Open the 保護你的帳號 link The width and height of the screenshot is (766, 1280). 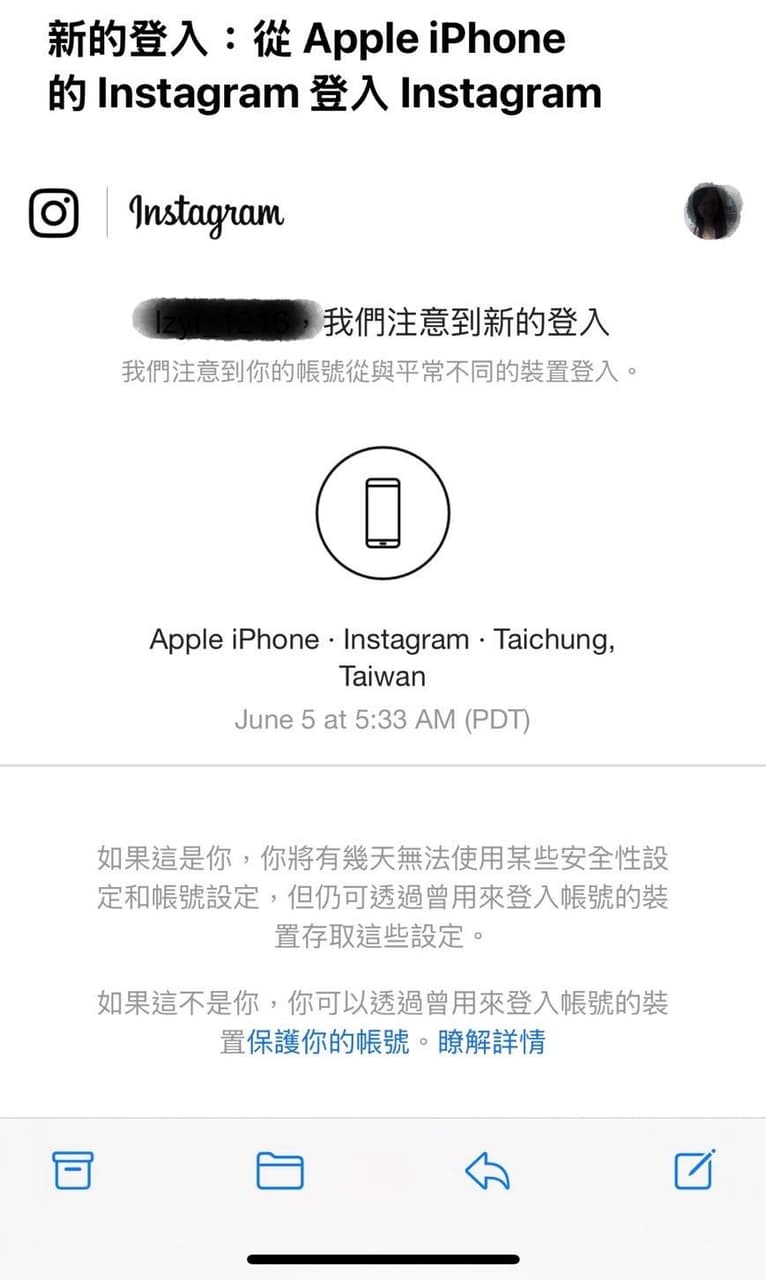328,1042
